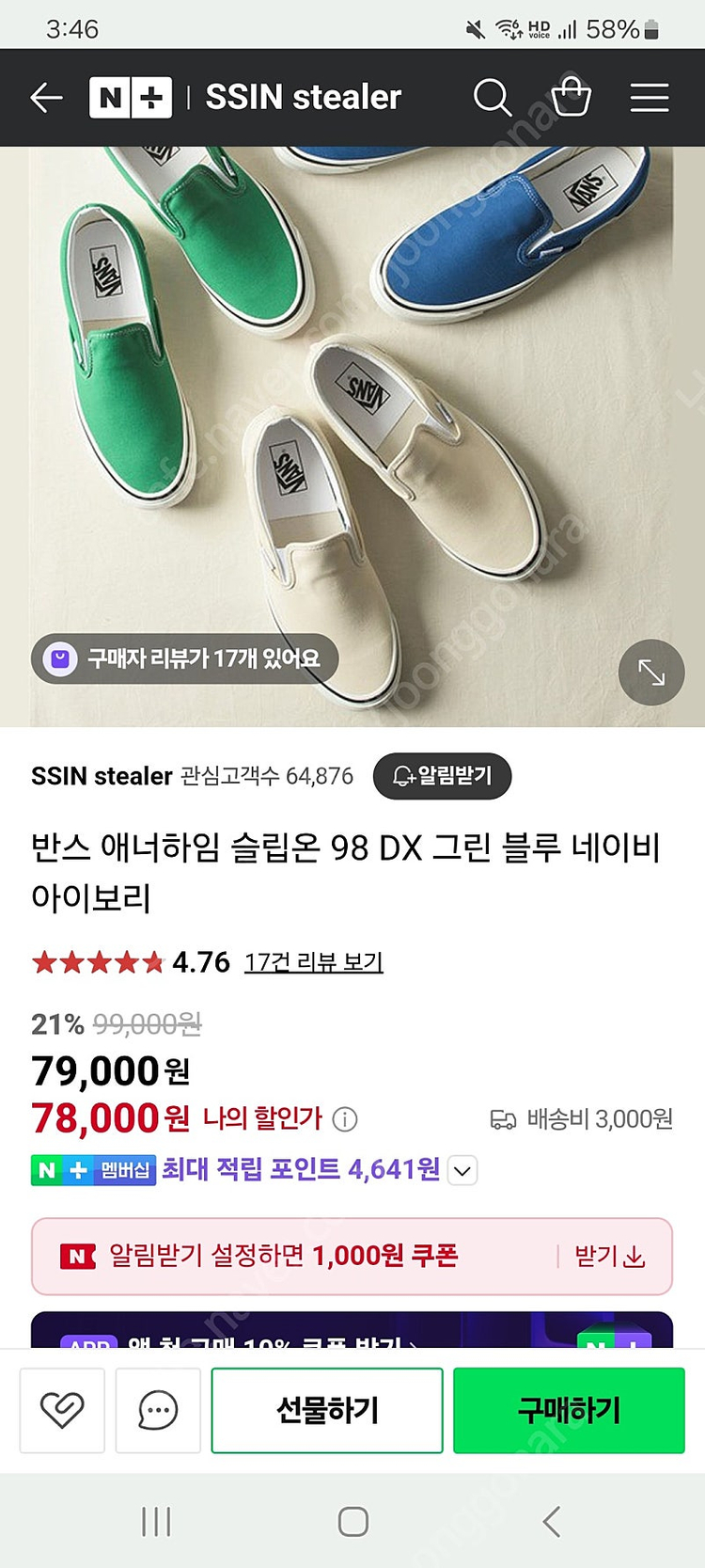This screenshot has width=705, height=1568.
Task: Open the shopping bag icon
Action: [572, 97]
